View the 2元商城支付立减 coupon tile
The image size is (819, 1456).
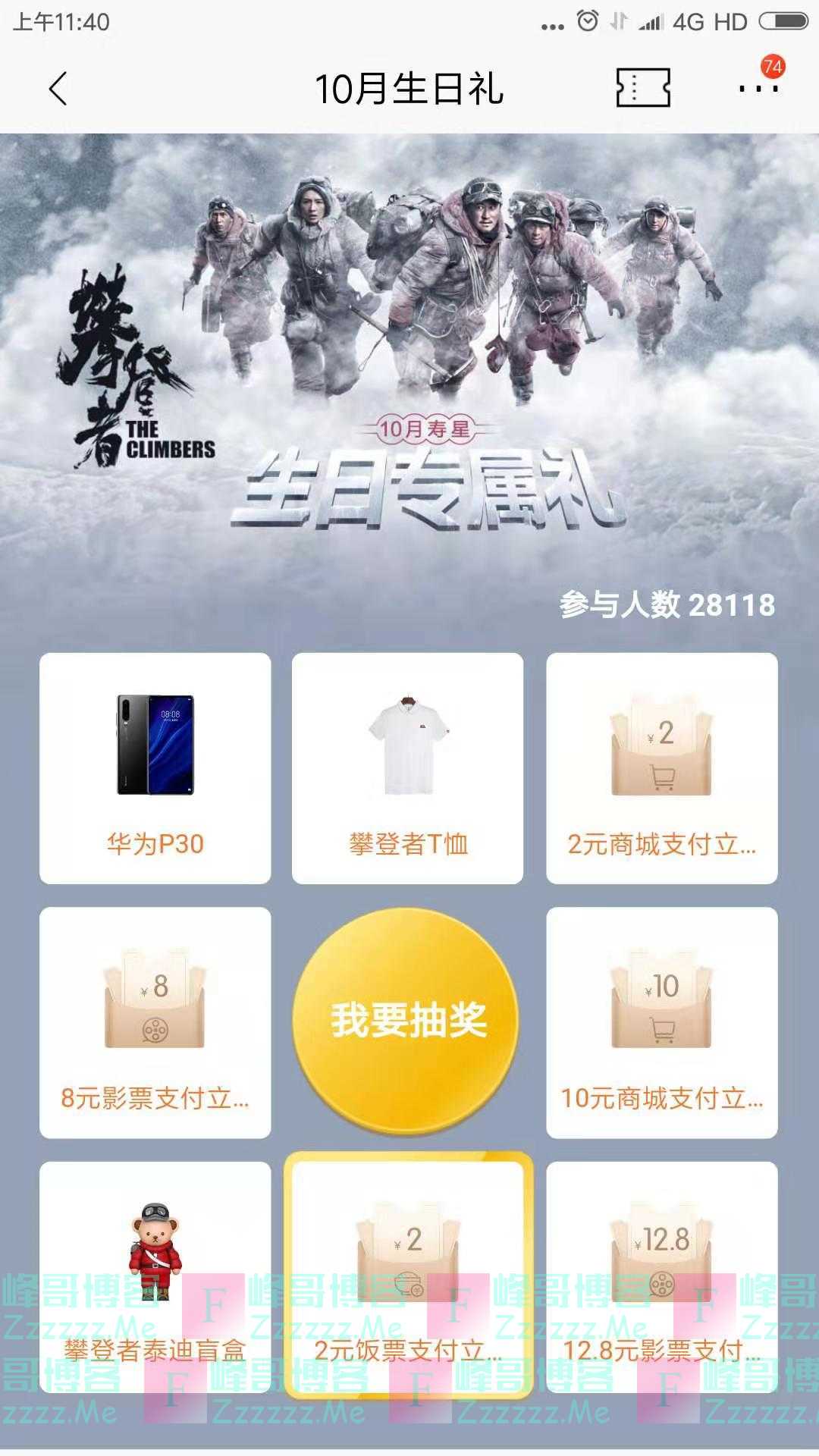coord(661,767)
